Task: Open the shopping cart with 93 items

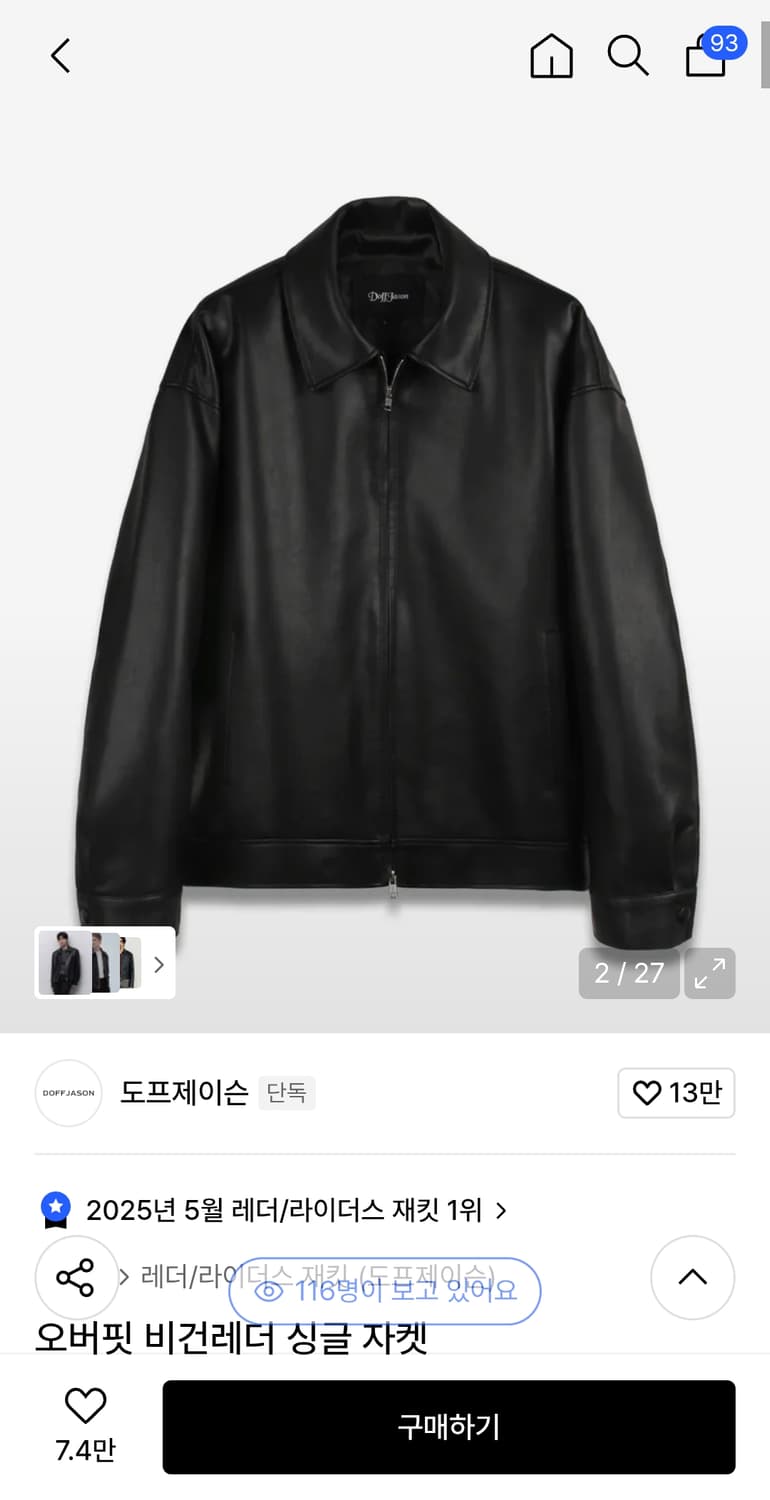Action: 705,56
